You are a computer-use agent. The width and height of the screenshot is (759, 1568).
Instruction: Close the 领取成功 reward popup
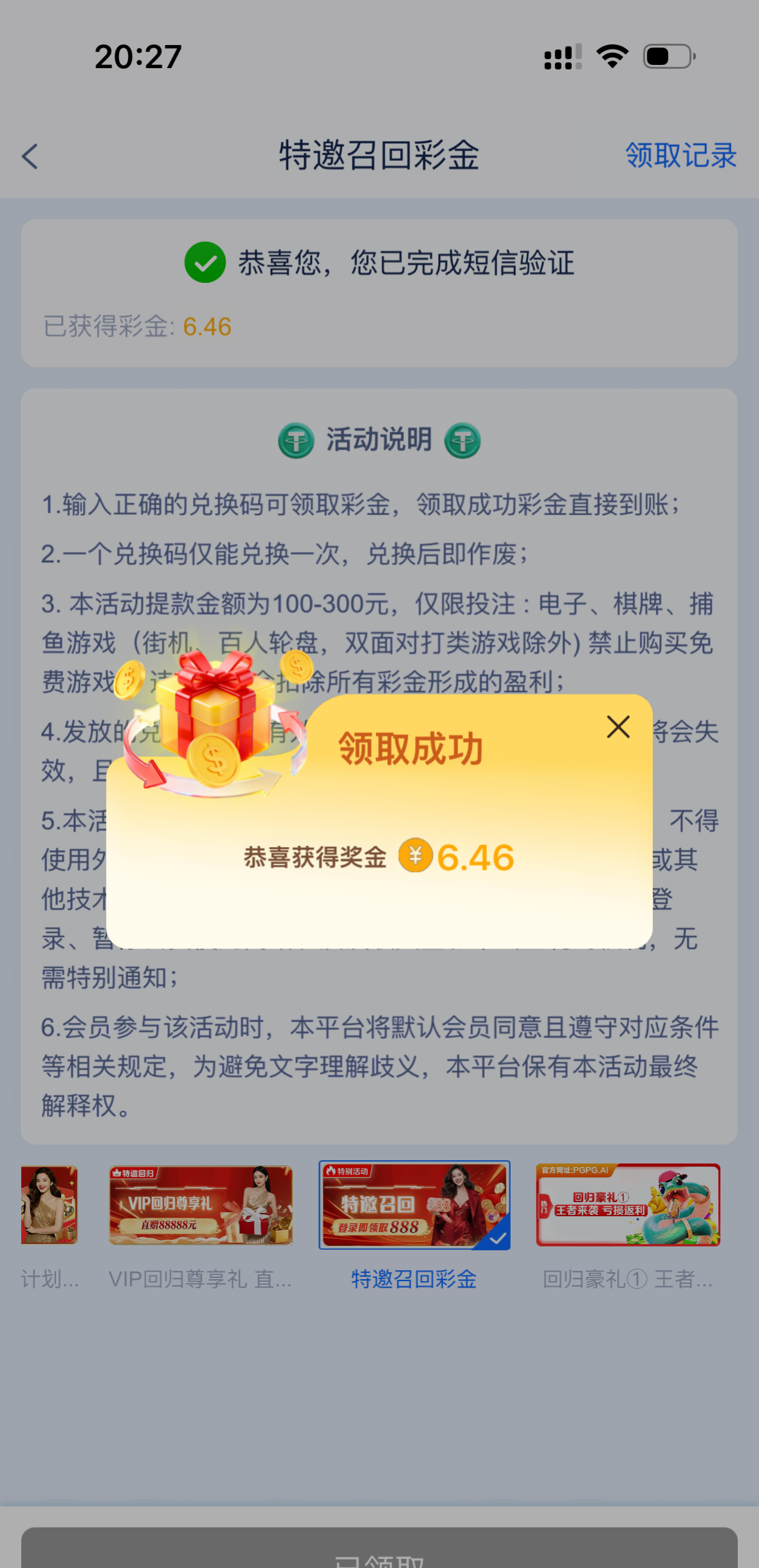(x=618, y=727)
